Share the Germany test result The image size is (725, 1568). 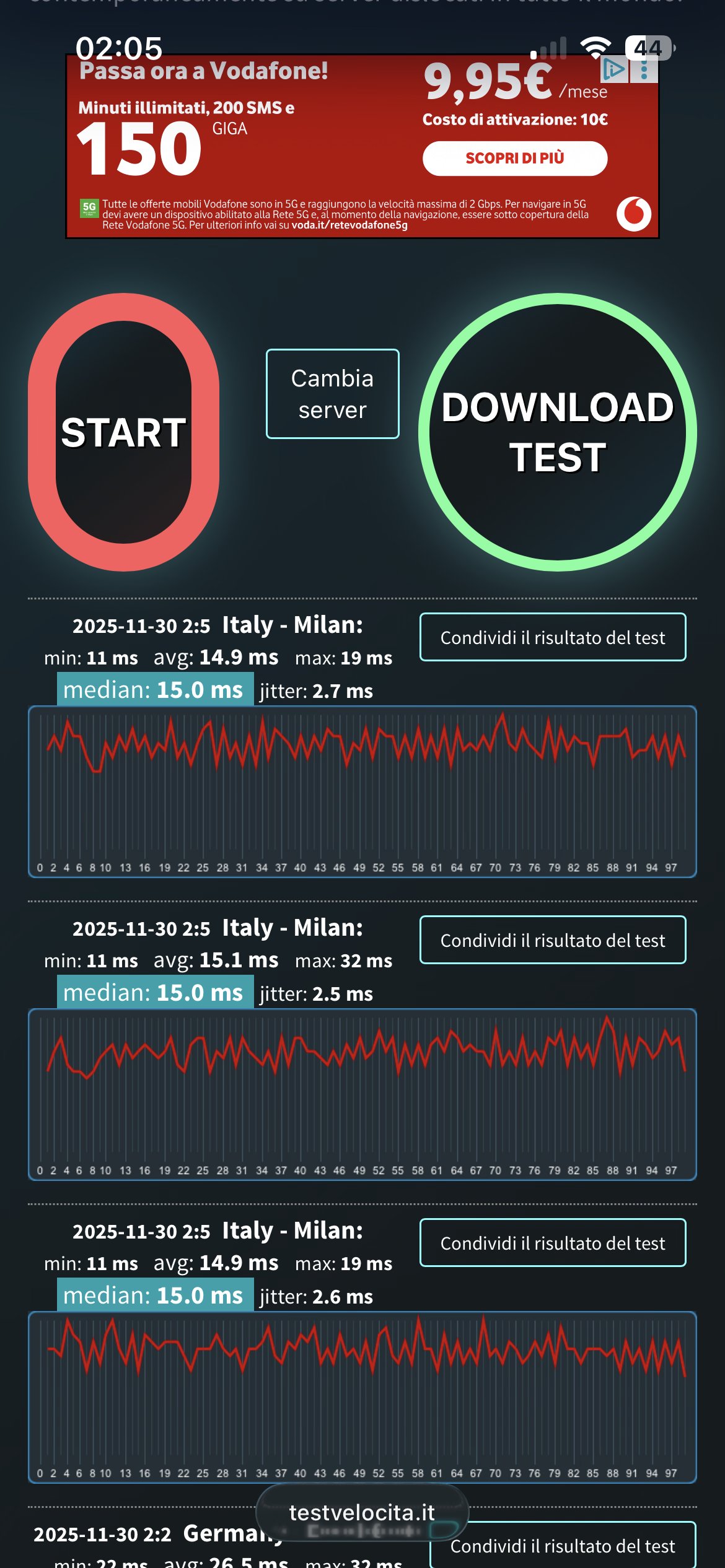point(562,1546)
